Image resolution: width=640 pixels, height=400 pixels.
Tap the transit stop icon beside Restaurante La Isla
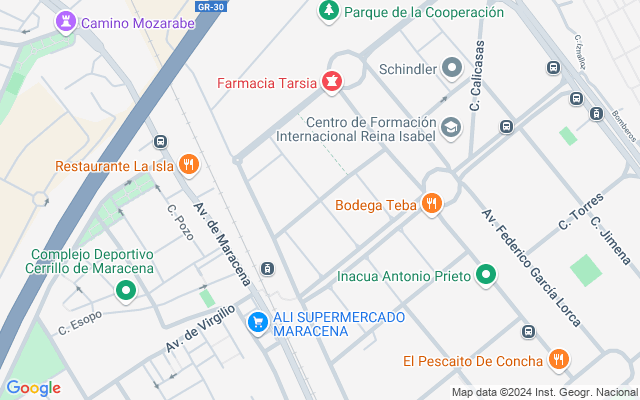[161, 142]
